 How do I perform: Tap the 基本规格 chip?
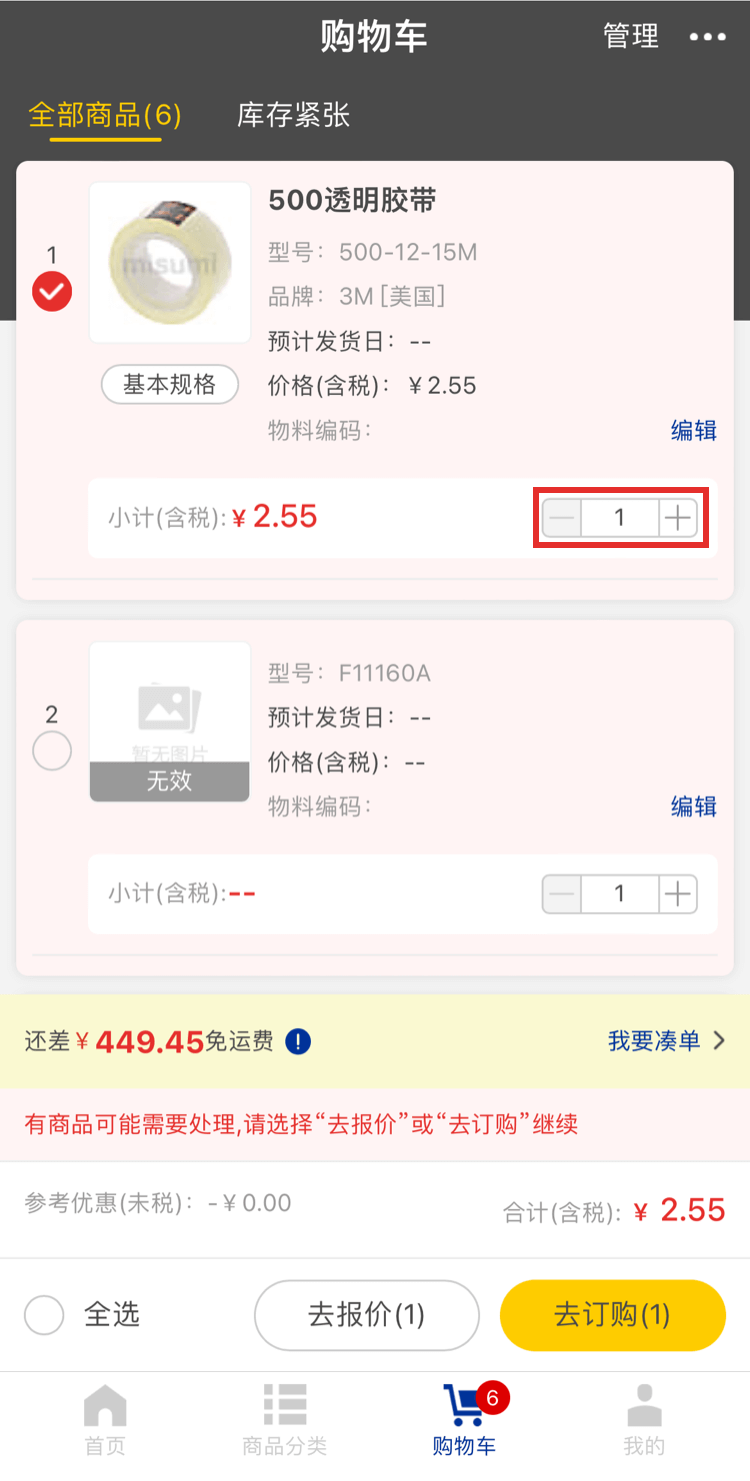[x=170, y=385]
